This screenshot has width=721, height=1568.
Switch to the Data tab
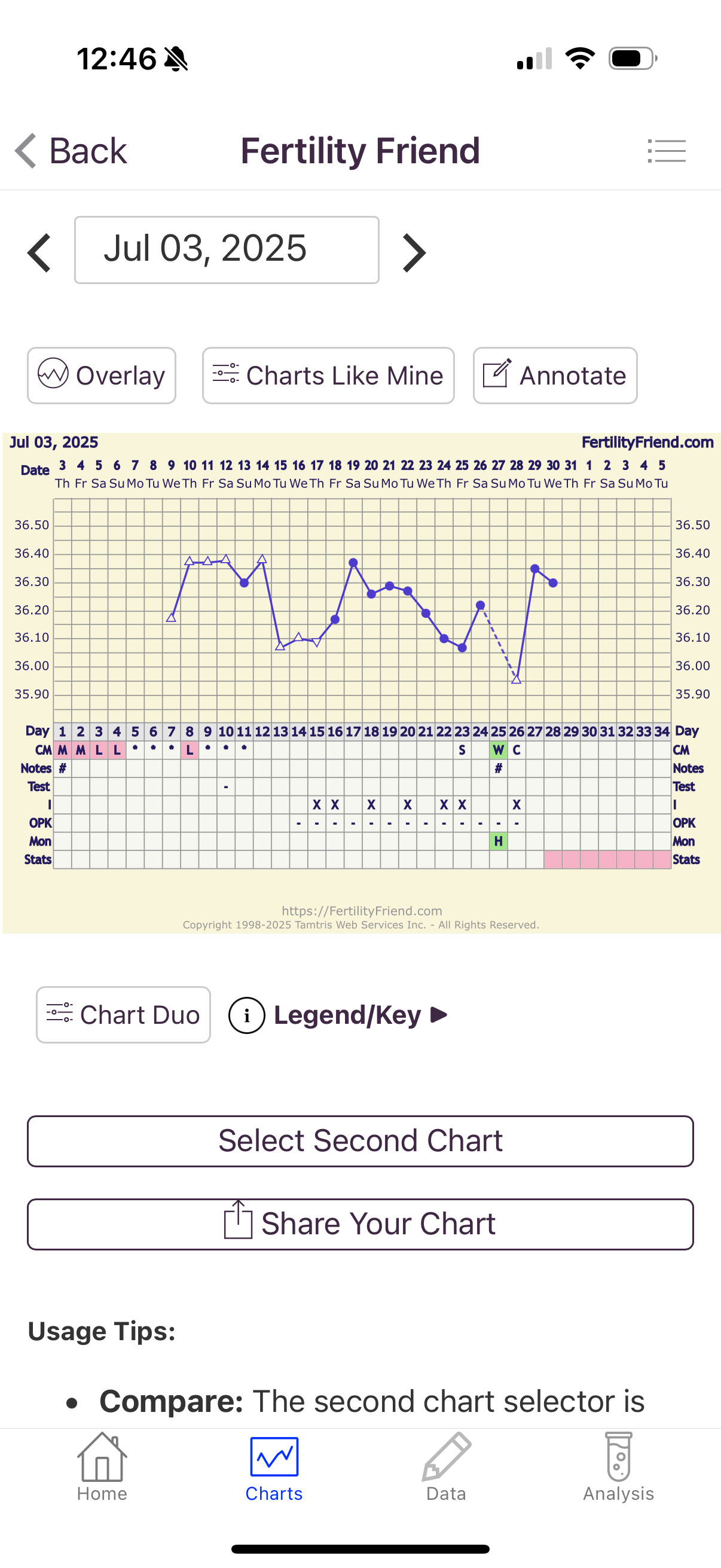coord(446,1468)
